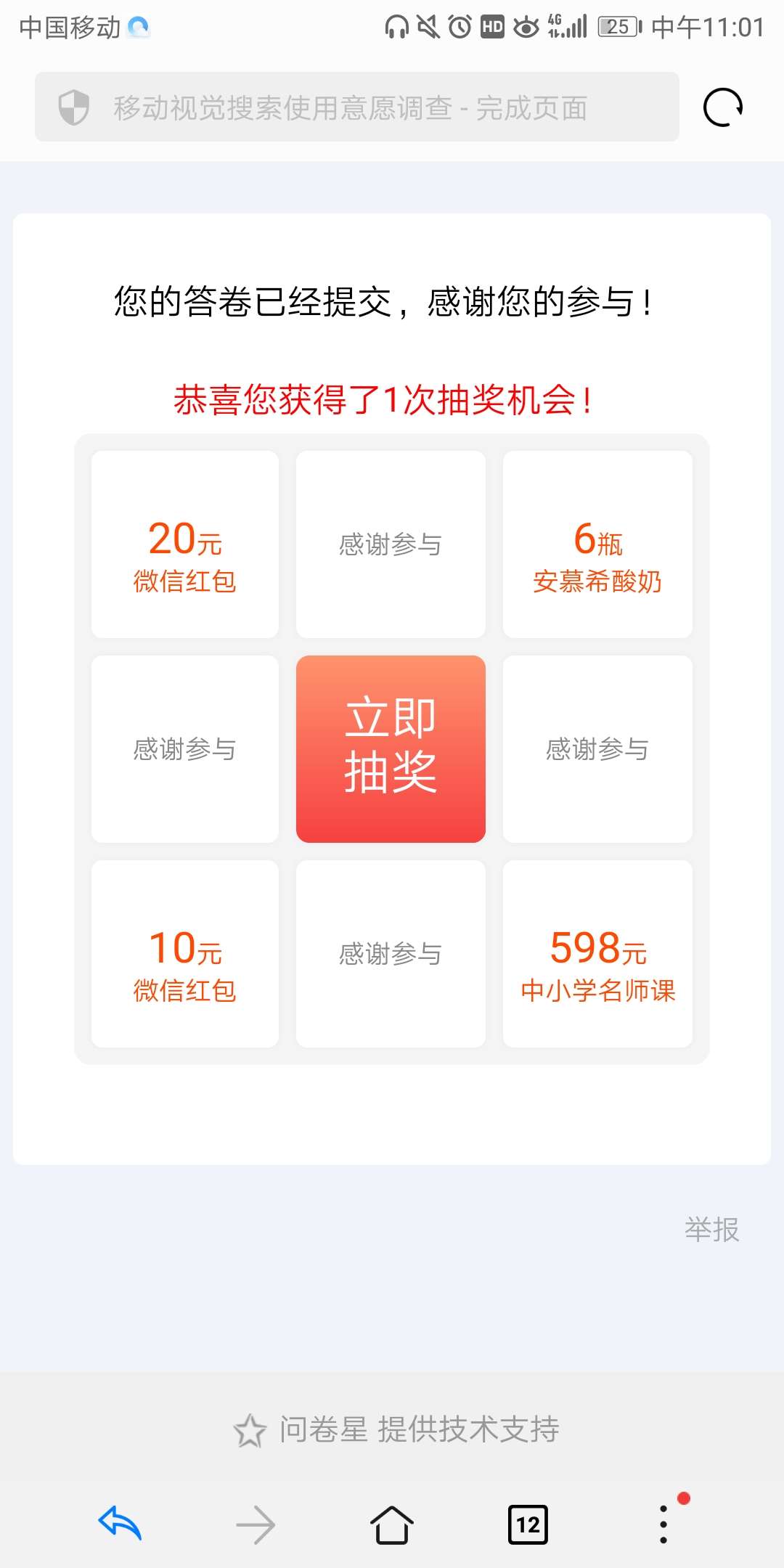Open the browser overflow menu

coord(663,1524)
